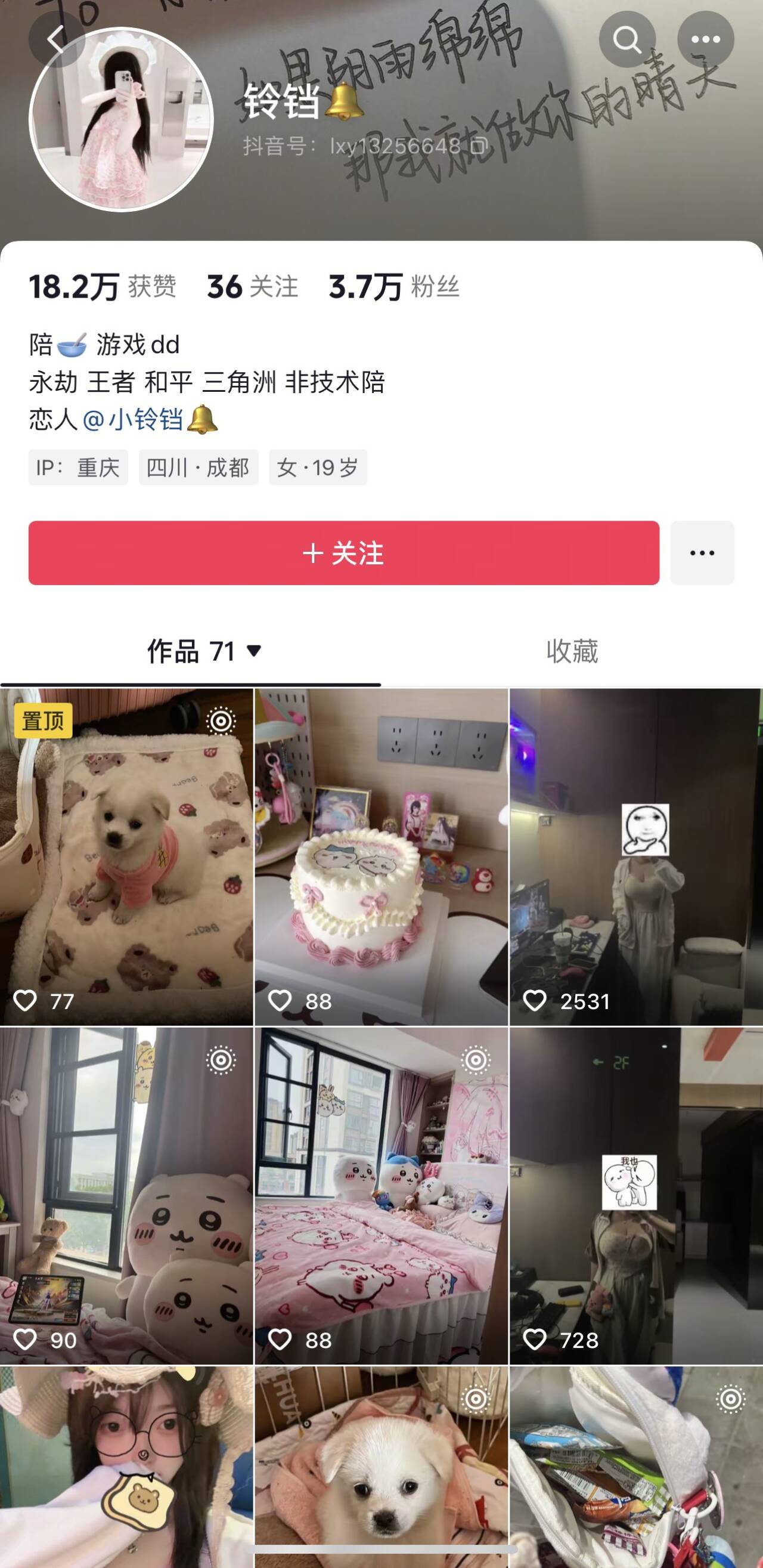Switch to the 收藏 tab
763x1568 pixels.
tap(571, 651)
